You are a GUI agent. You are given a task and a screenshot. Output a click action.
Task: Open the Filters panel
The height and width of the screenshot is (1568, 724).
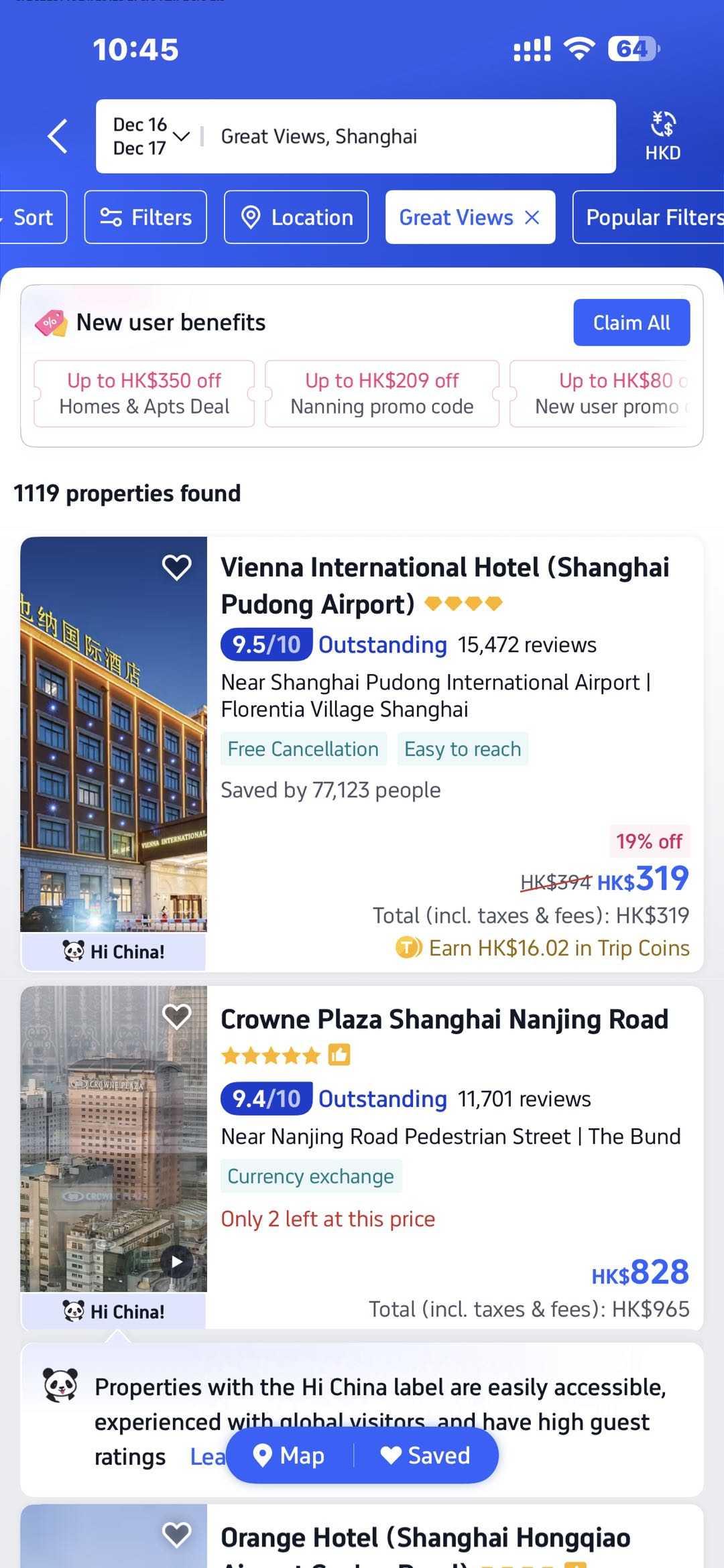(145, 217)
